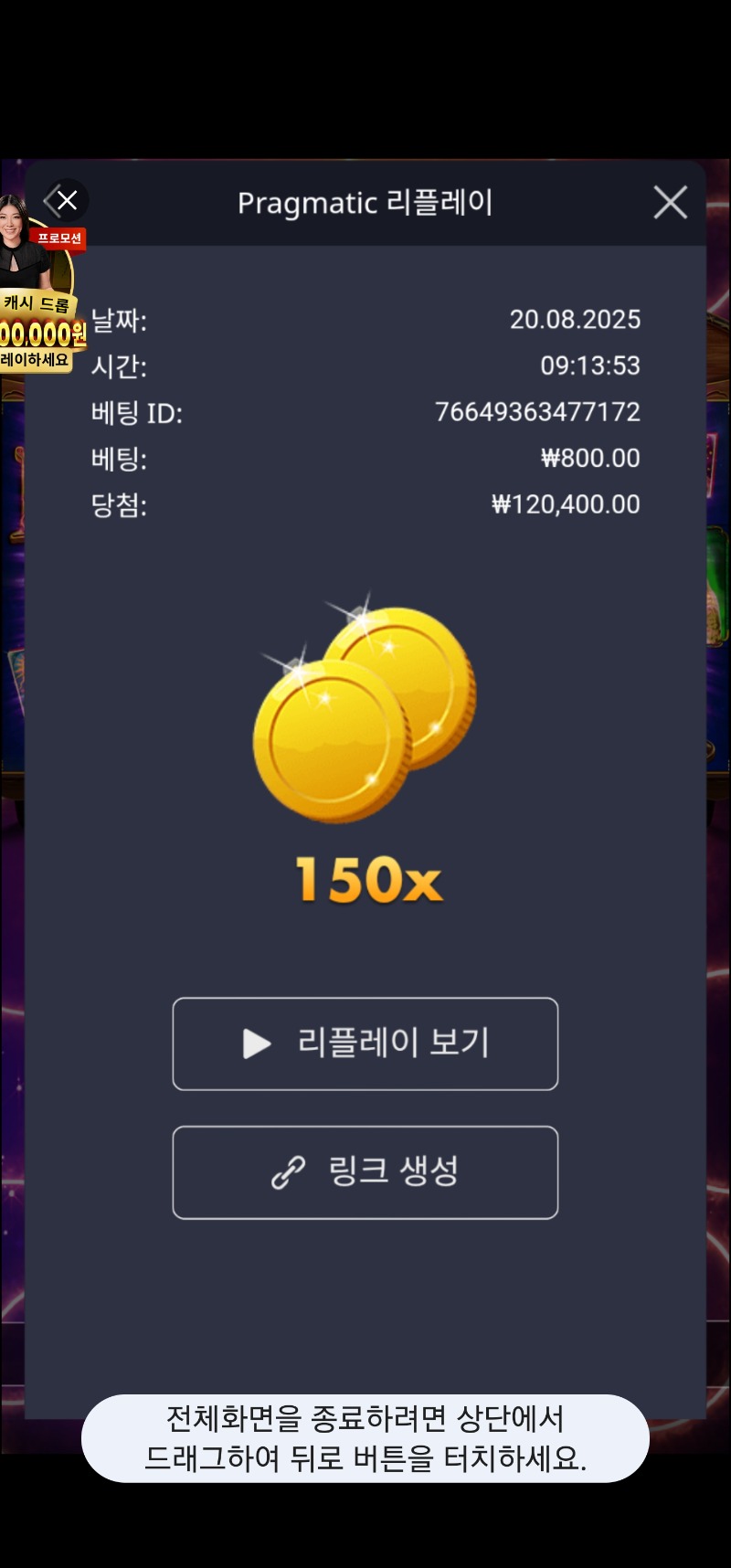Close the Pragmatic replay dialog
This screenshot has width=731, height=1568.
tap(670, 202)
